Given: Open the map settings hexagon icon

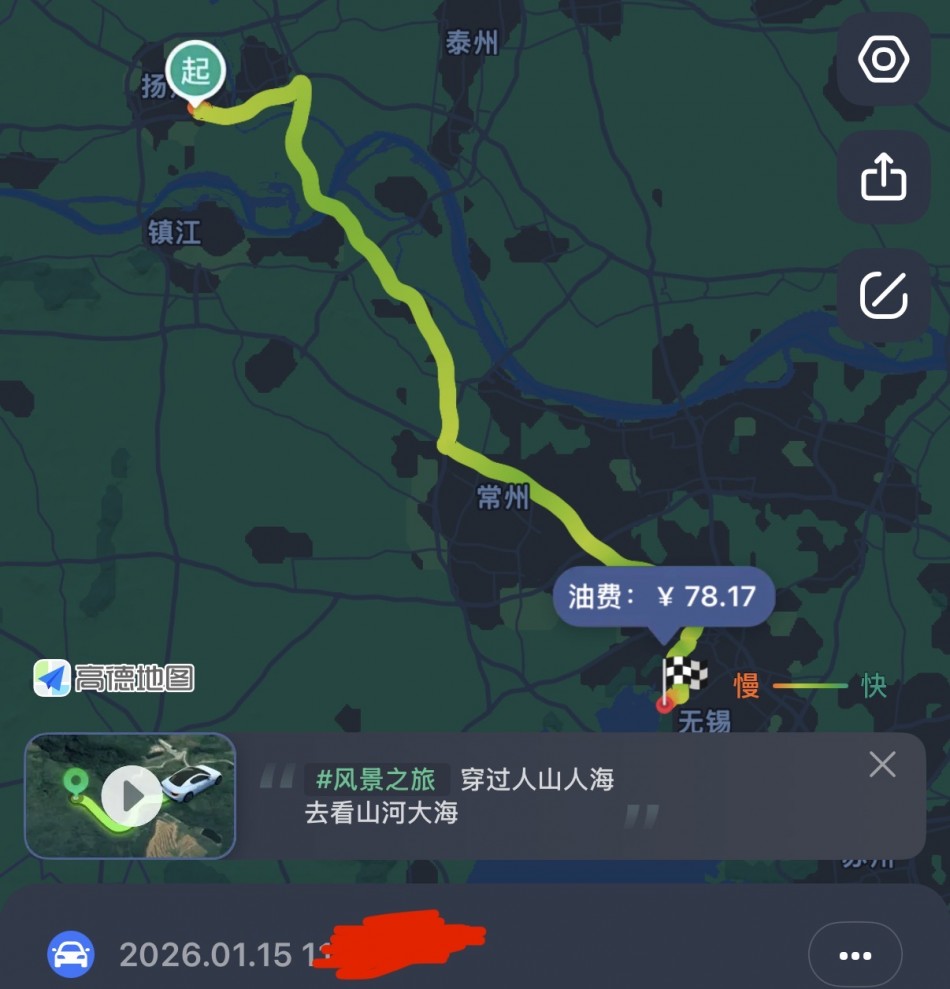Looking at the screenshot, I should pyautogui.click(x=883, y=61).
